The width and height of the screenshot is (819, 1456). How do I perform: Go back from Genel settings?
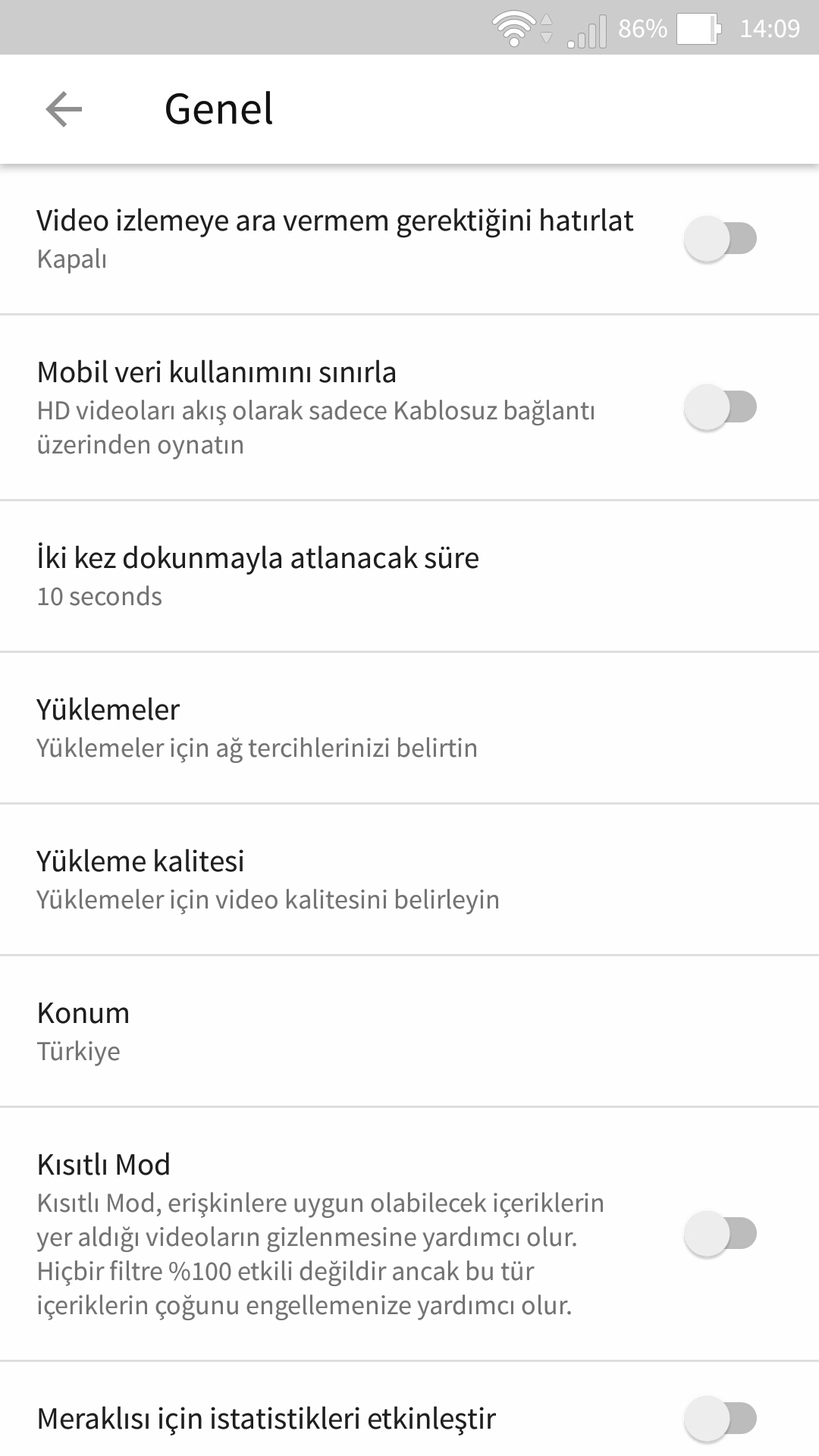pos(64,109)
